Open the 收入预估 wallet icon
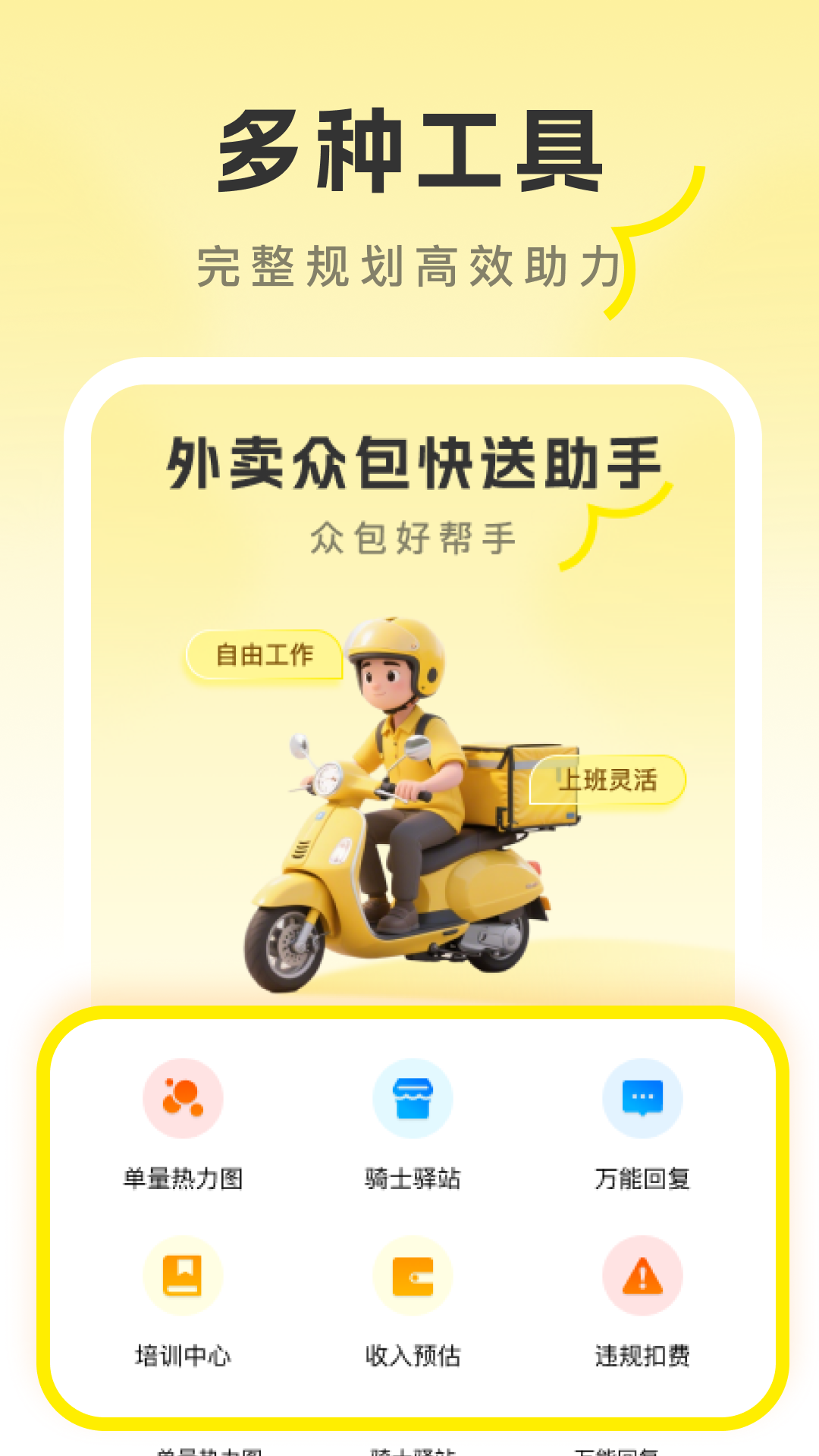 410,1274
